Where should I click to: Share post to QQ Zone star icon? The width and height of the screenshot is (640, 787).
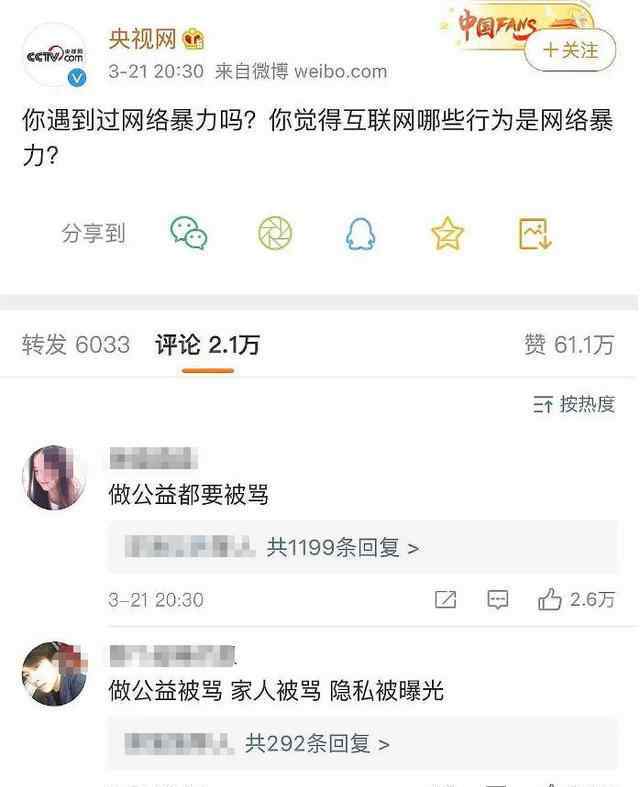point(447,233)
